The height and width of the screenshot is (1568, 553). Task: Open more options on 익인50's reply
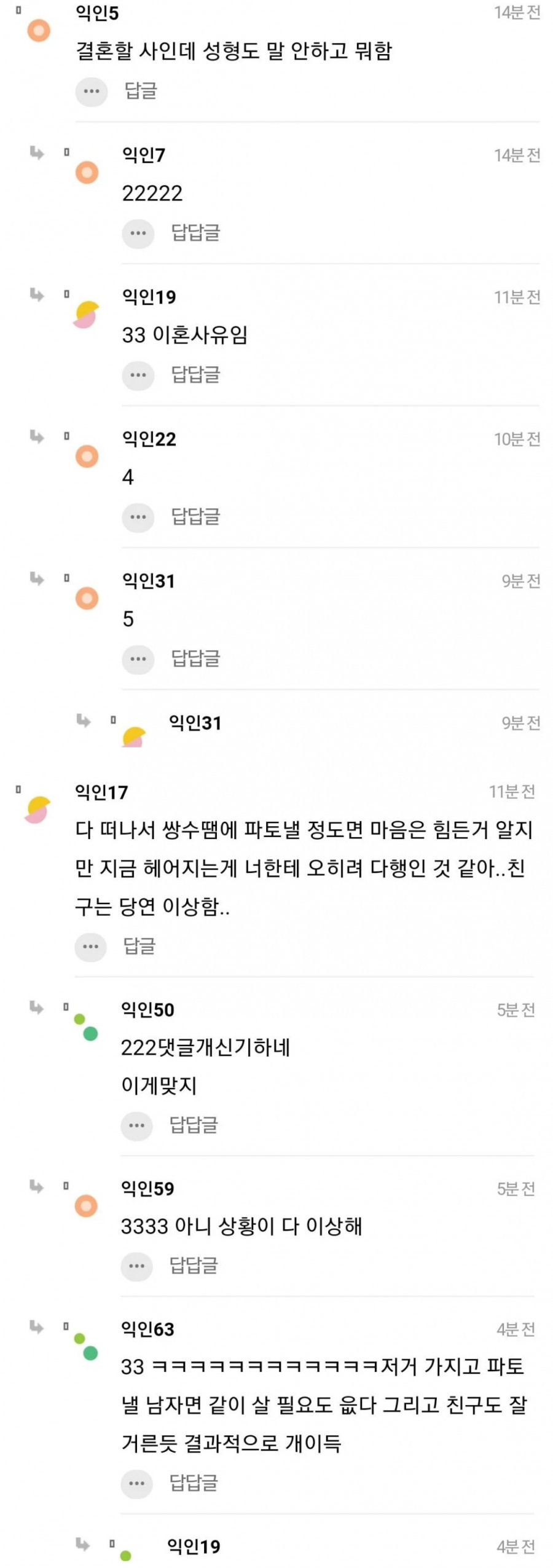point(136,1125)
